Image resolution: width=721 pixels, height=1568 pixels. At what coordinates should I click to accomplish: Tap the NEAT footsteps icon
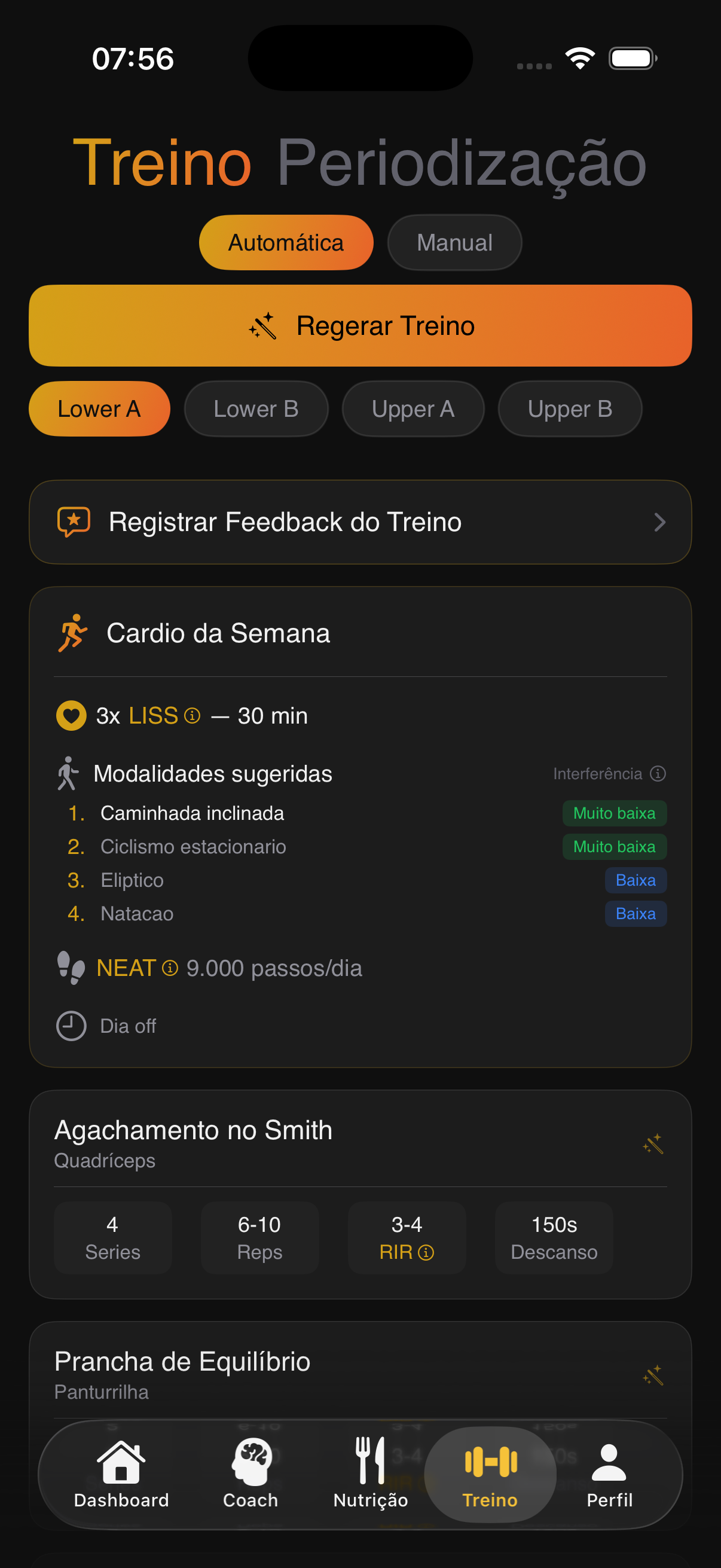tap(71, 967)
